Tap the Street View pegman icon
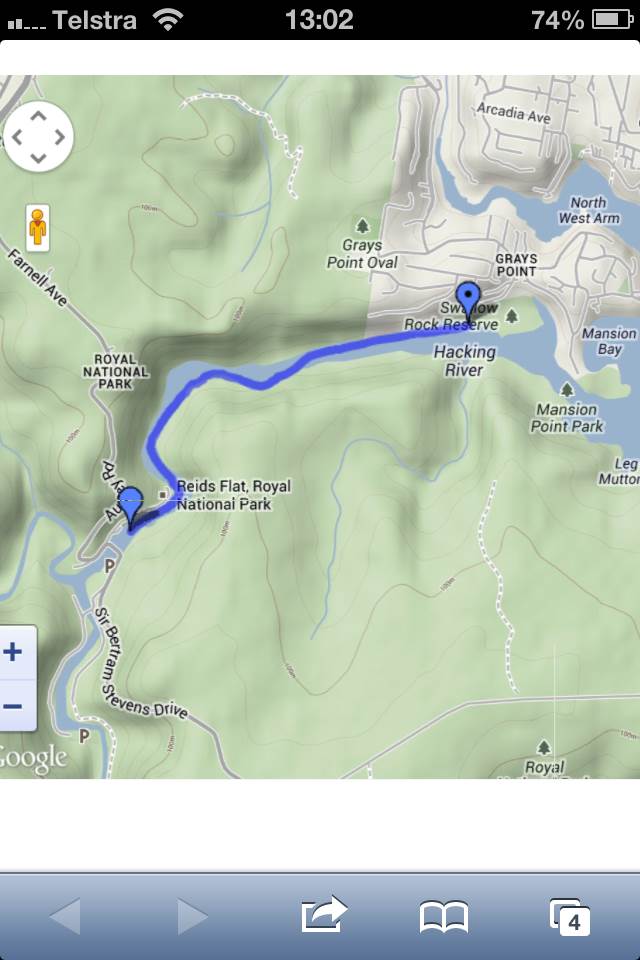Image resolution: width=640 pixels, height=960 pixels. pos(38,228)
